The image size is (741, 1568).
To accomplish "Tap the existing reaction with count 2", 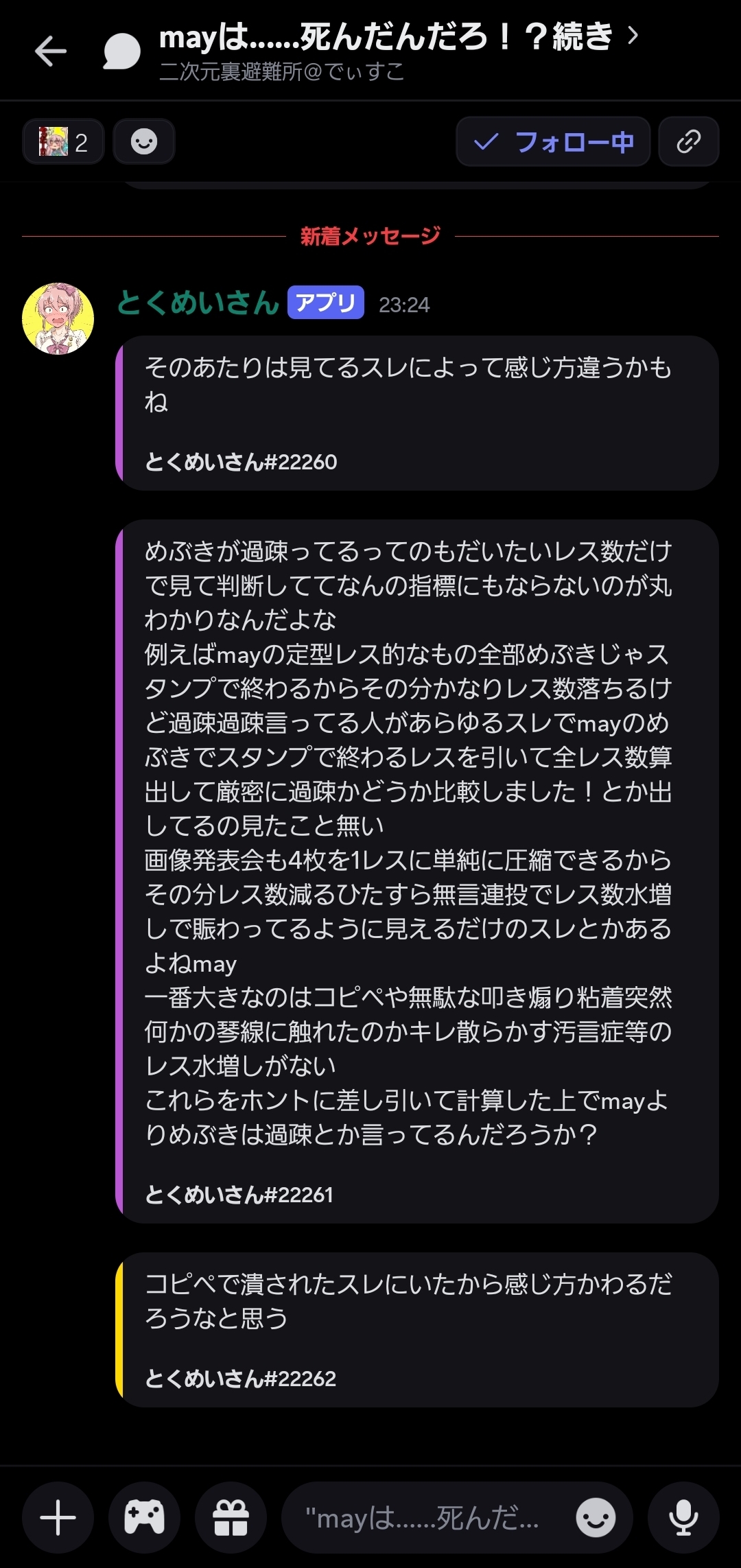I will (63, 142).
